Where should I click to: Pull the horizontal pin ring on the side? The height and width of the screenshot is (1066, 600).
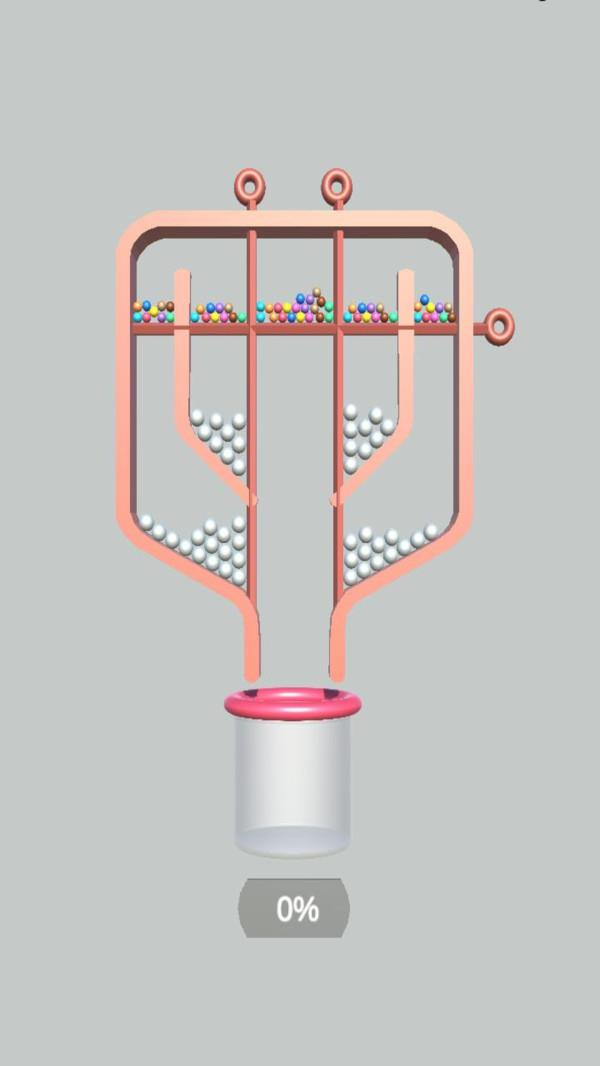(498, 327)
